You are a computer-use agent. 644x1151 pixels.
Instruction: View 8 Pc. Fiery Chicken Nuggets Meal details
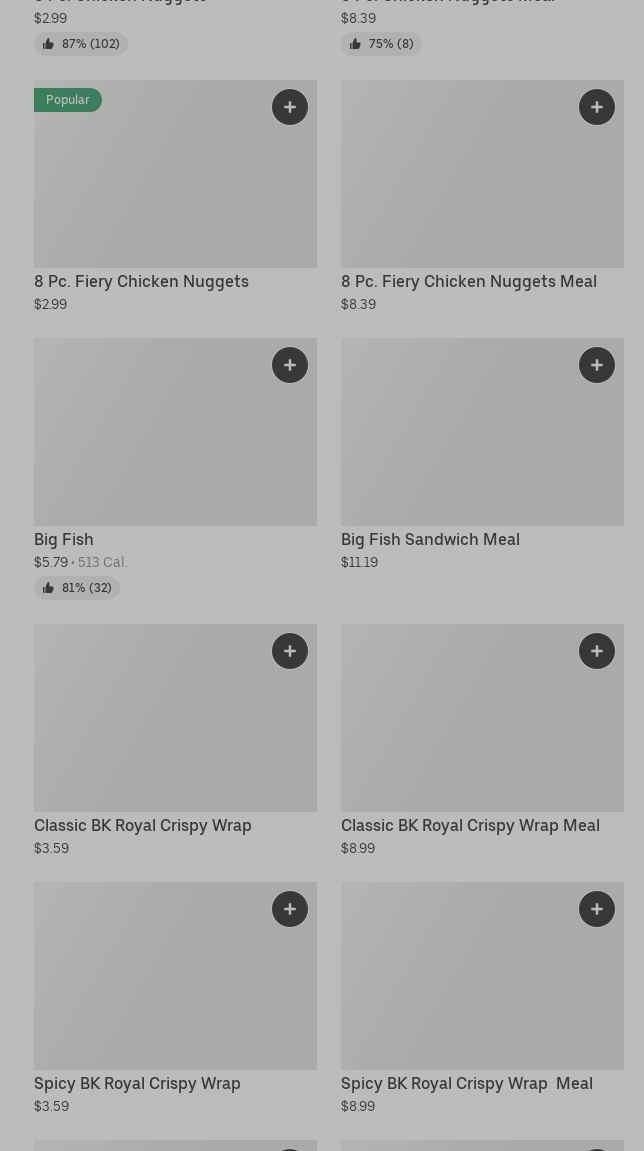point(468,281)
